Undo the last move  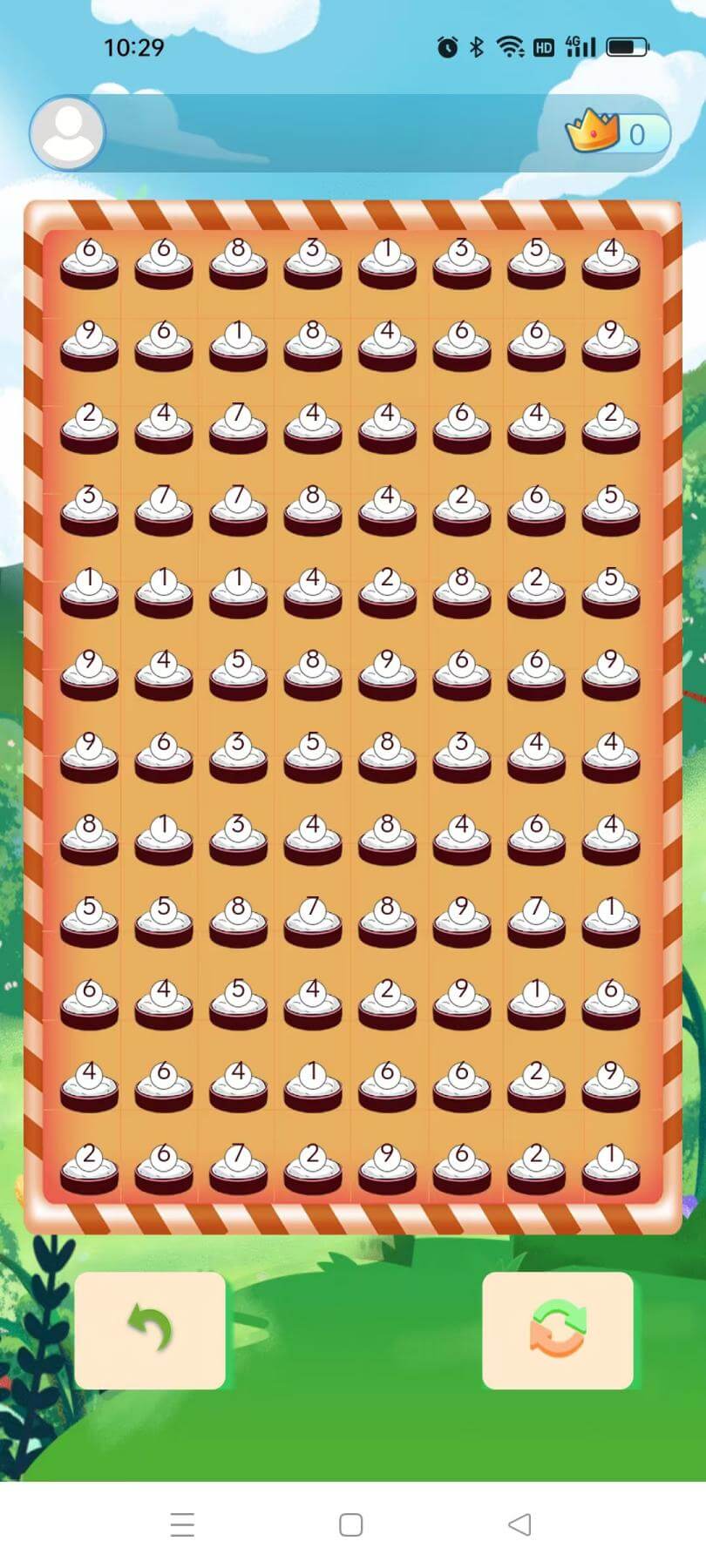coord(150,1329)
